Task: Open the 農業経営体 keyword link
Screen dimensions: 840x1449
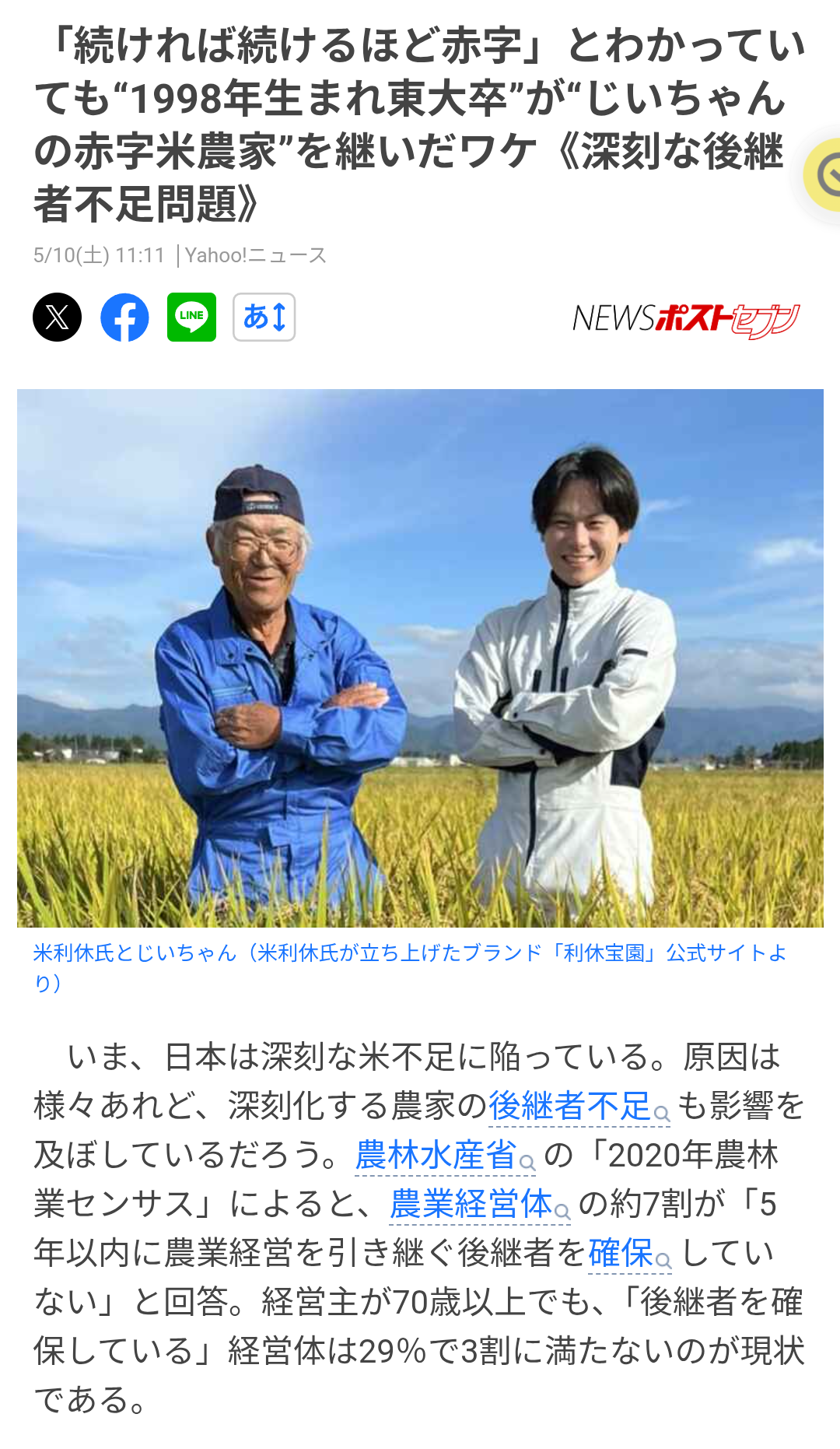Action: click(x=472, y=1204)
